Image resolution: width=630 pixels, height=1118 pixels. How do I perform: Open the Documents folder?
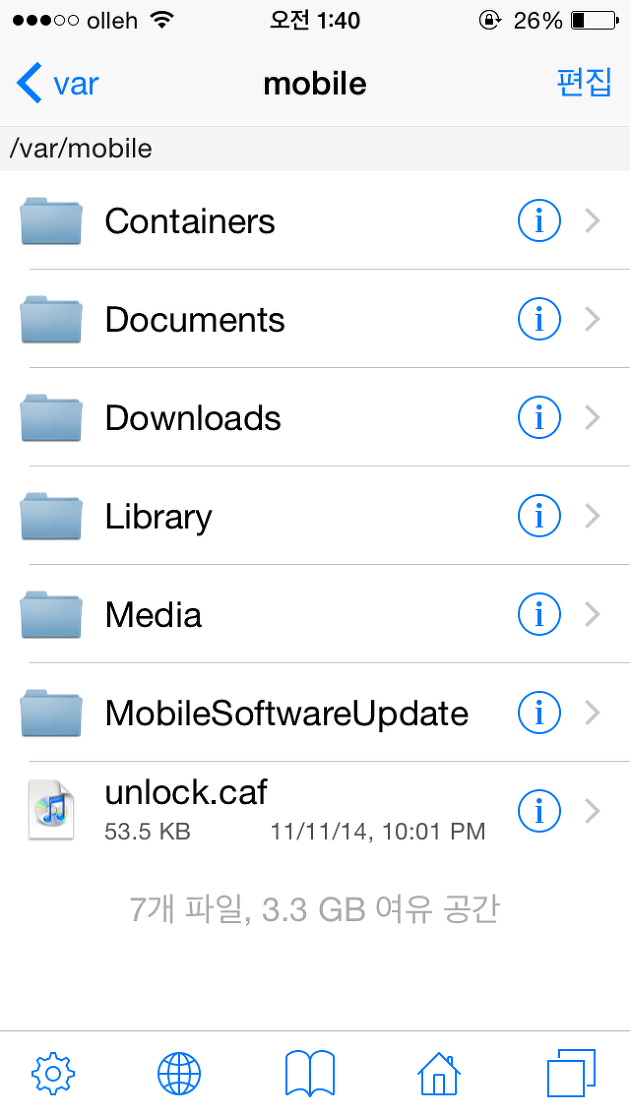tap(195, 320)
